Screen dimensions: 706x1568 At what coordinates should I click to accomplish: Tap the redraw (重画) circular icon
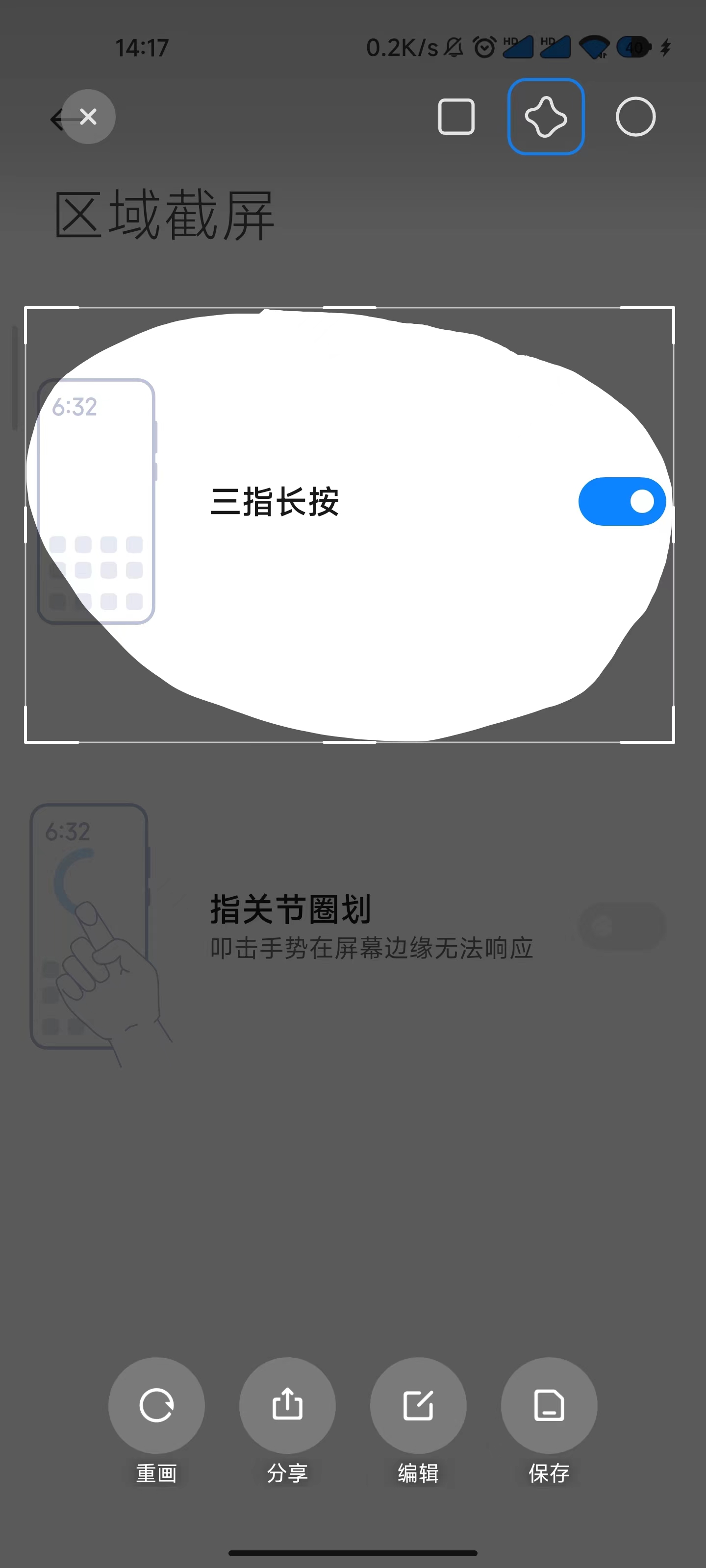pos(156,1405)
